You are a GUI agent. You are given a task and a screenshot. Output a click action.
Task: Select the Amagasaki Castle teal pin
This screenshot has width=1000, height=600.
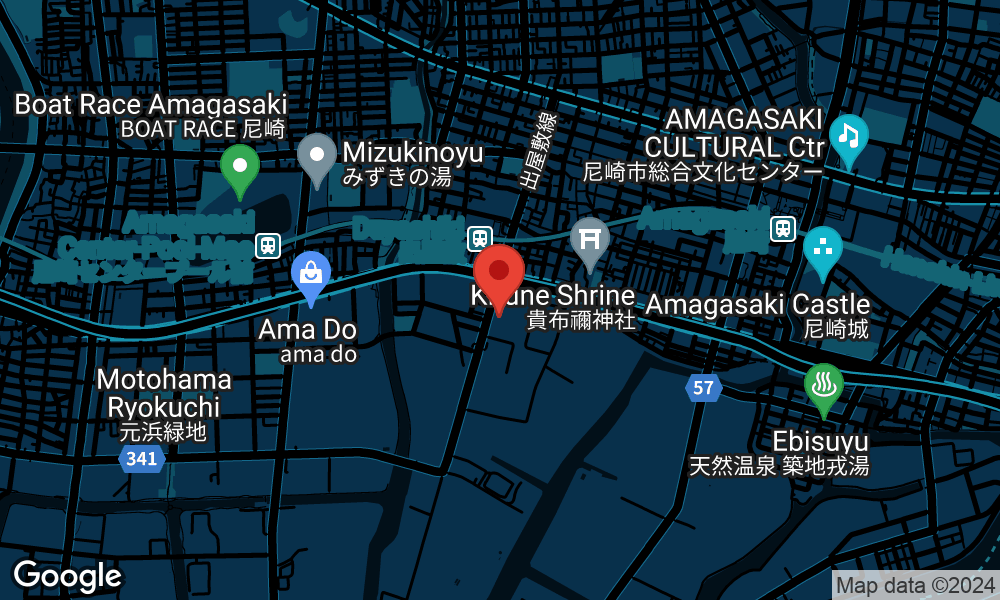pyautogui.click(x=822, y=248)
